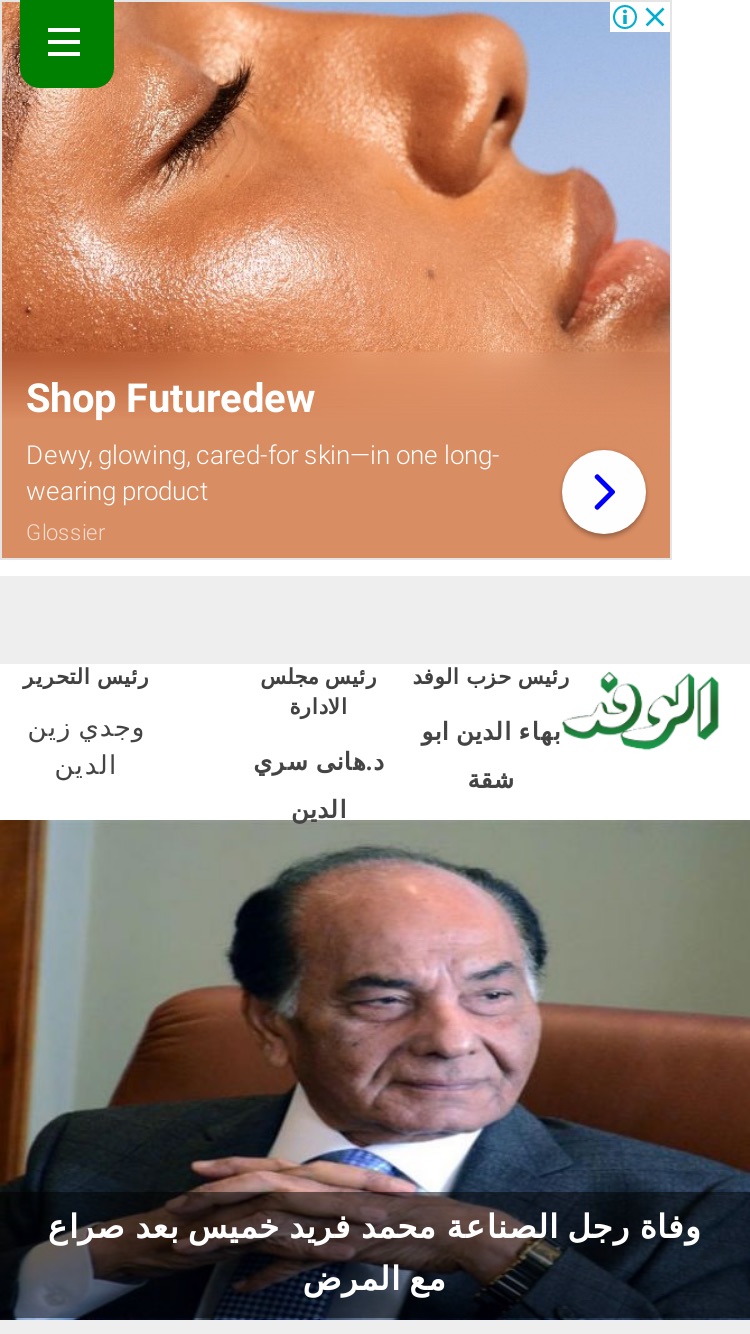Close the Glossier ad

pyautogui.click(x=655, y=17)
